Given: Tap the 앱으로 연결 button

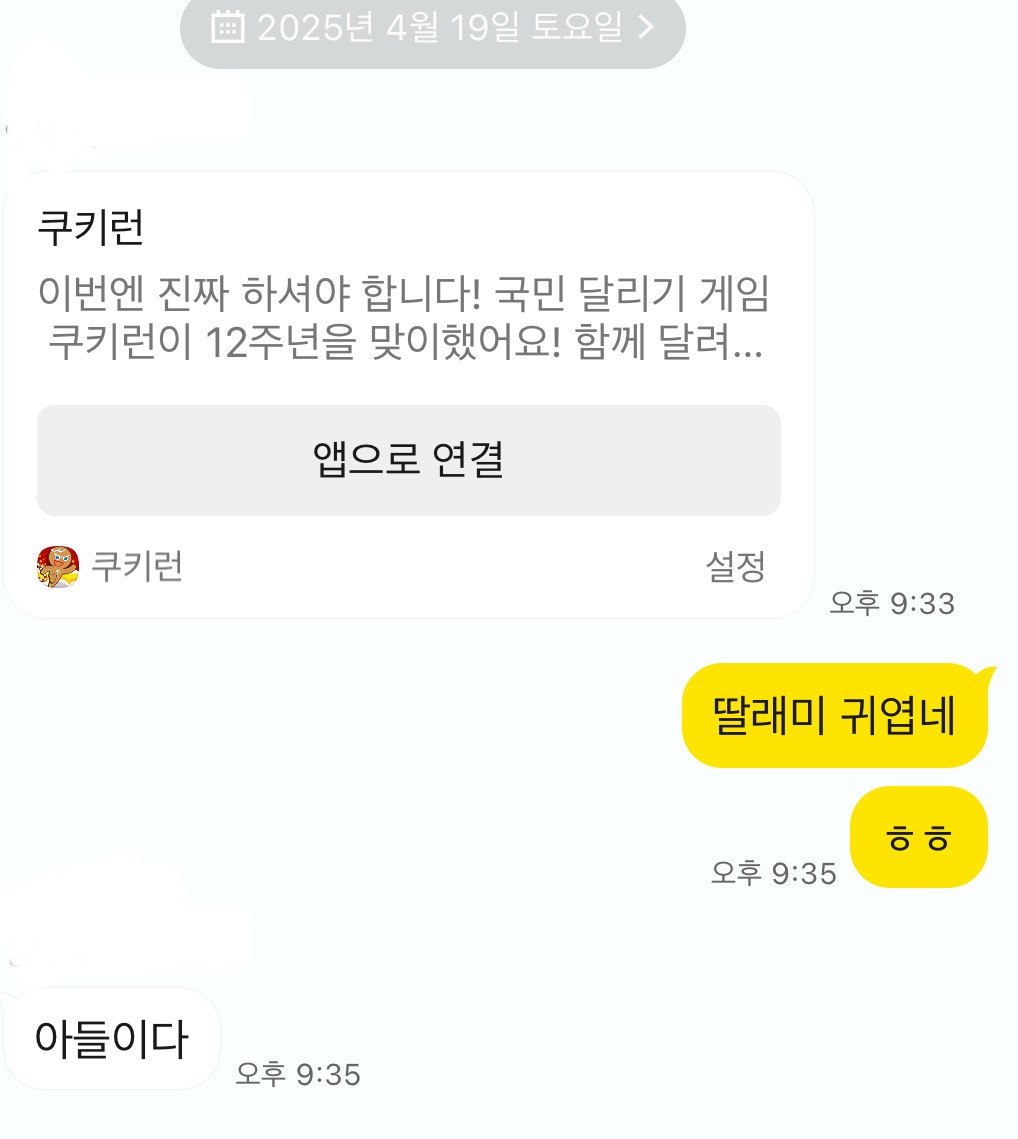Looking at the screenshot, I should coord(408,460).
